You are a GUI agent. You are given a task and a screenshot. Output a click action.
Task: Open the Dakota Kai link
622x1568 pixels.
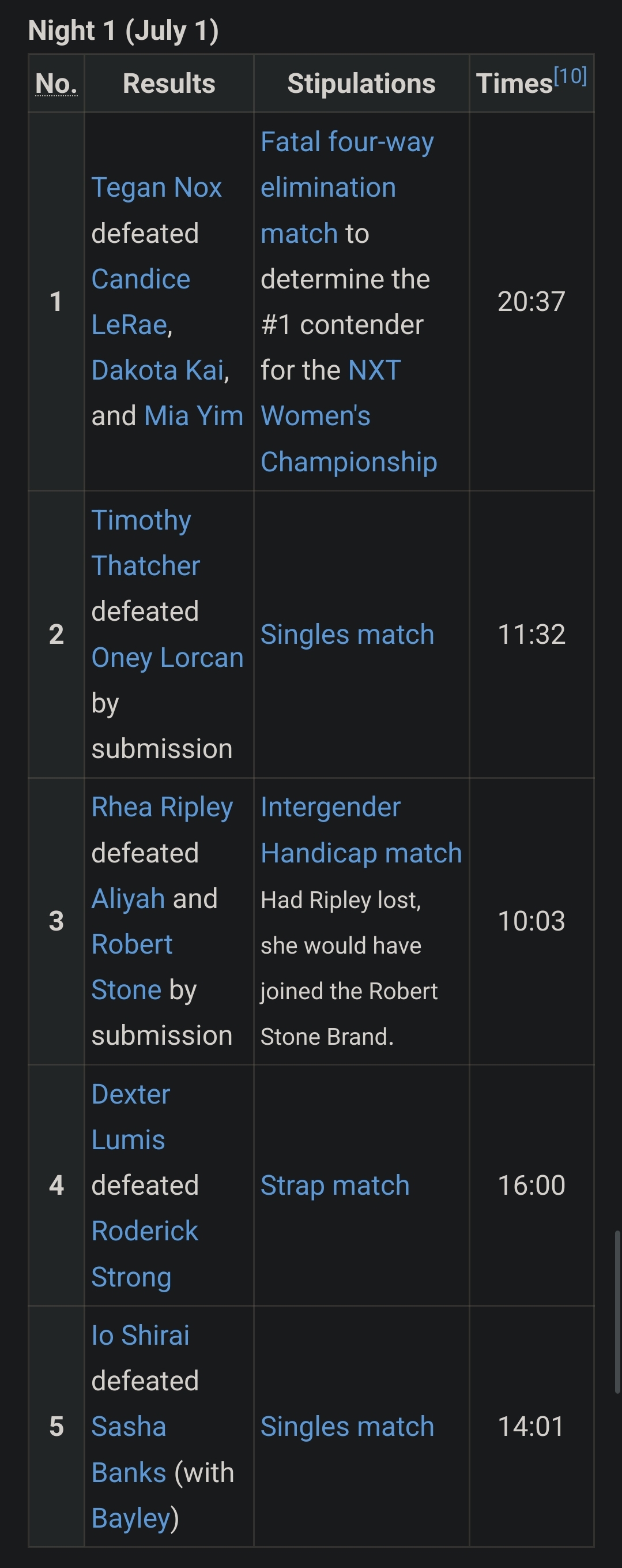[x=157, y=370]
